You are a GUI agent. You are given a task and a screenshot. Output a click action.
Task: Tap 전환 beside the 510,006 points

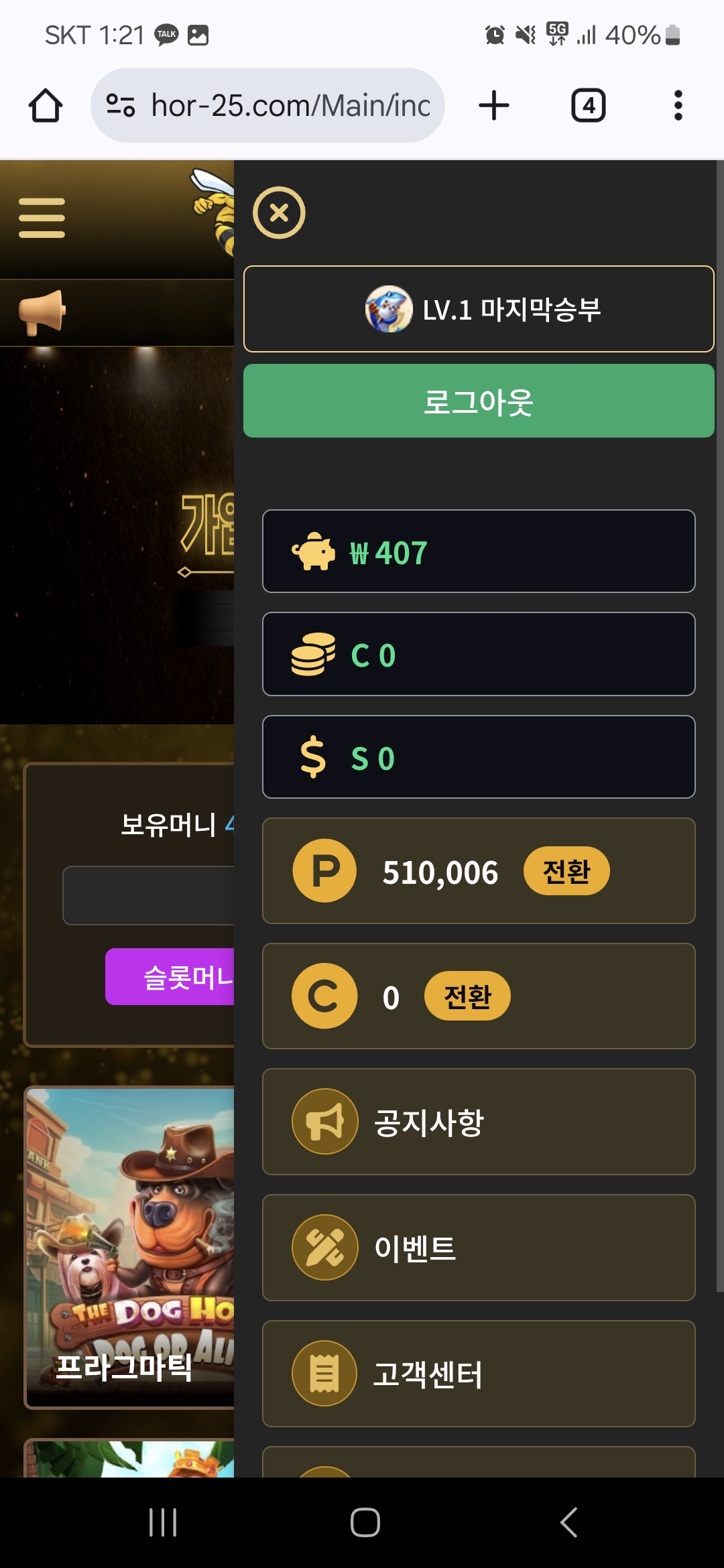click(x=566, y=871)
